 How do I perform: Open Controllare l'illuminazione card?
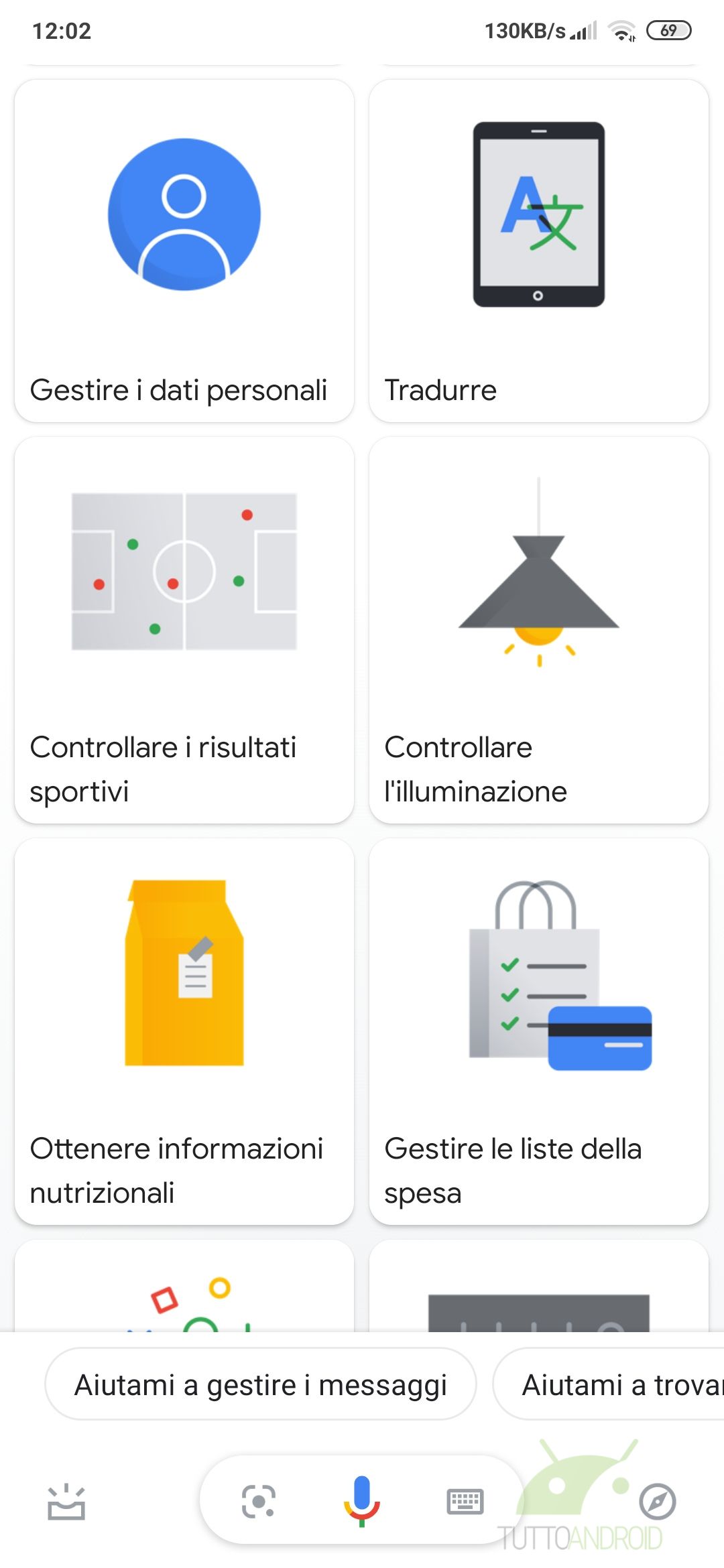pos(538,630)
